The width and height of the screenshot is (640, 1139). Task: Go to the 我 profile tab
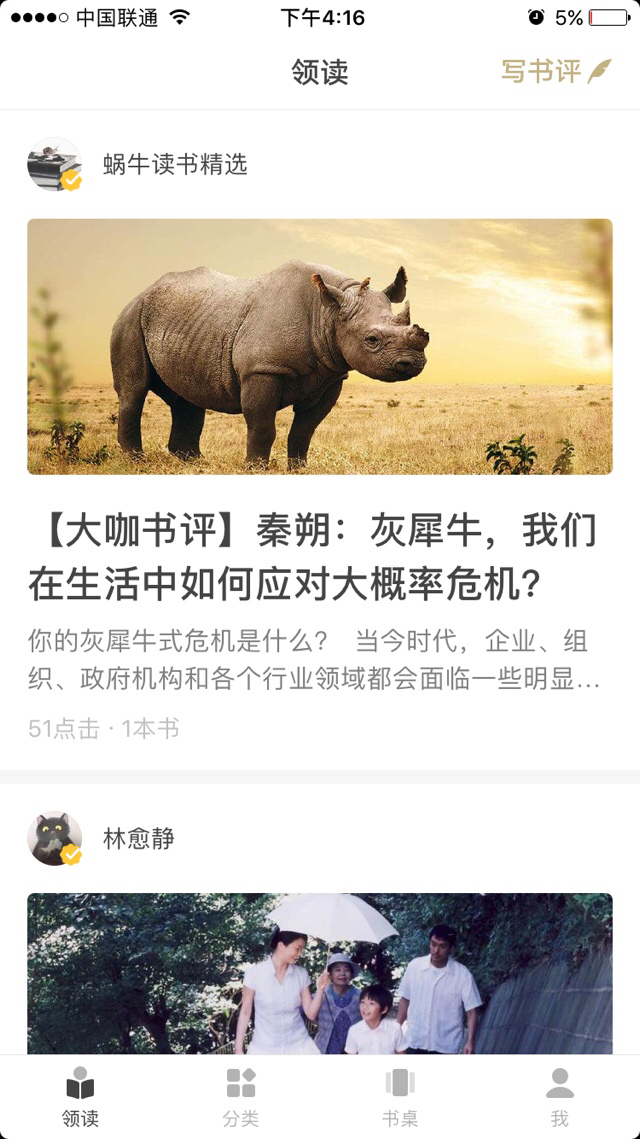pyautogui.click(x=560, y=1096)
